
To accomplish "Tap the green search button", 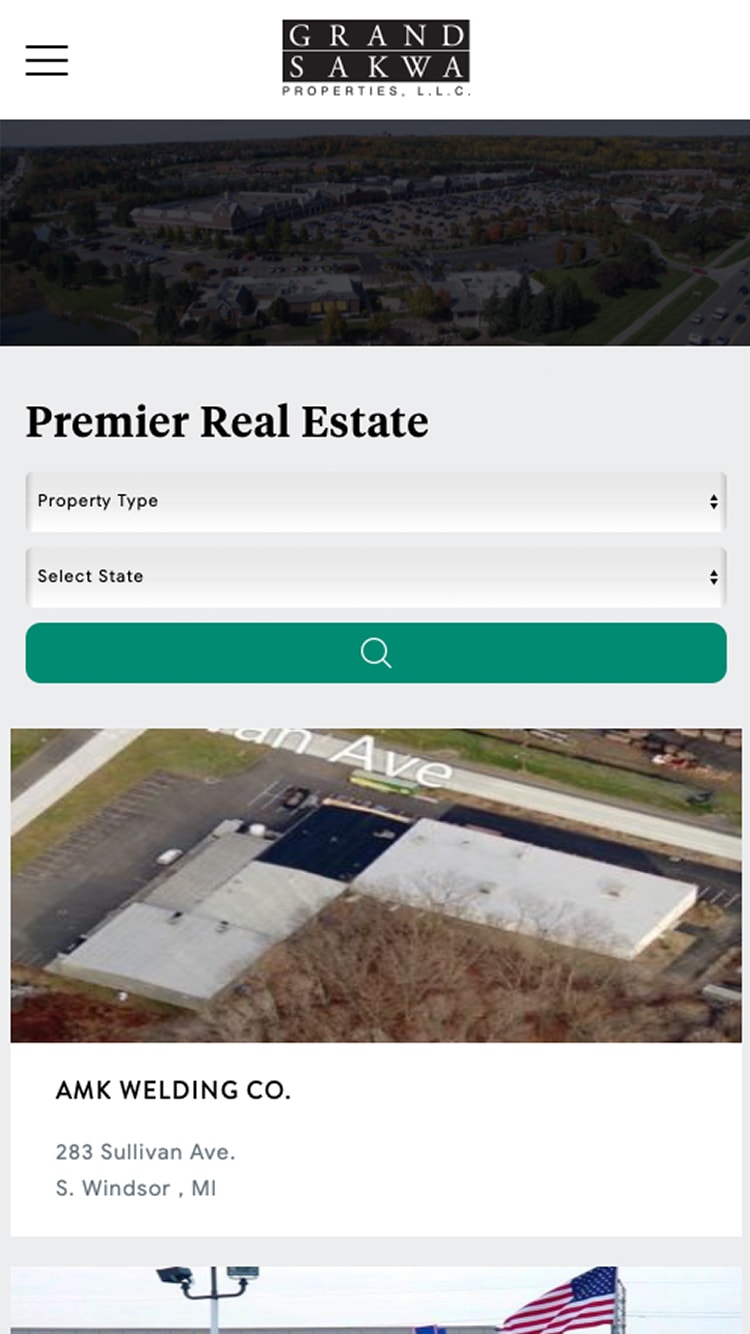I will (376, 653).
